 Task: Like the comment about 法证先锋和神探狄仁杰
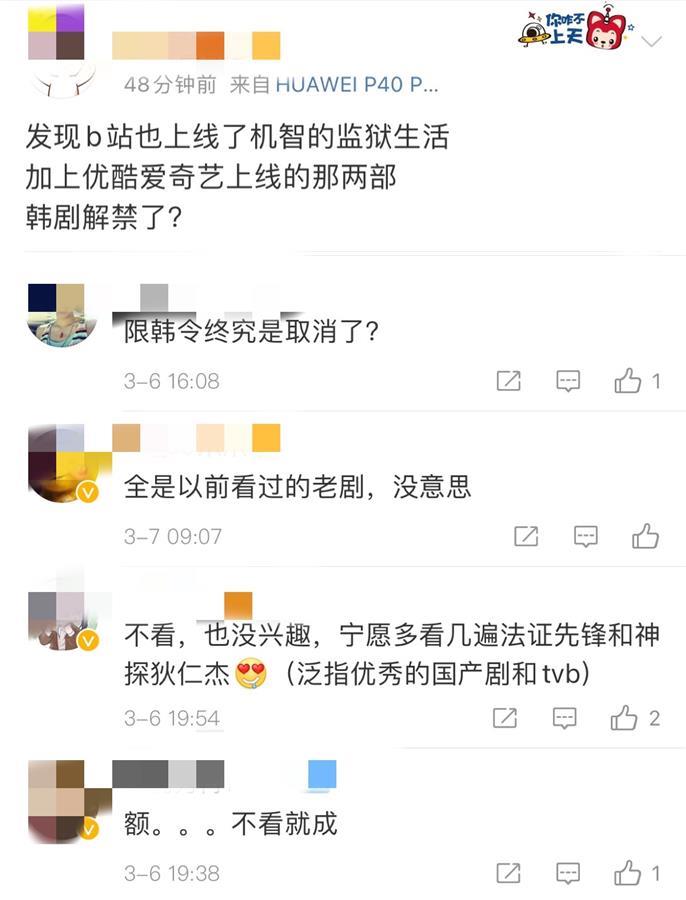[x=626, y=718]
